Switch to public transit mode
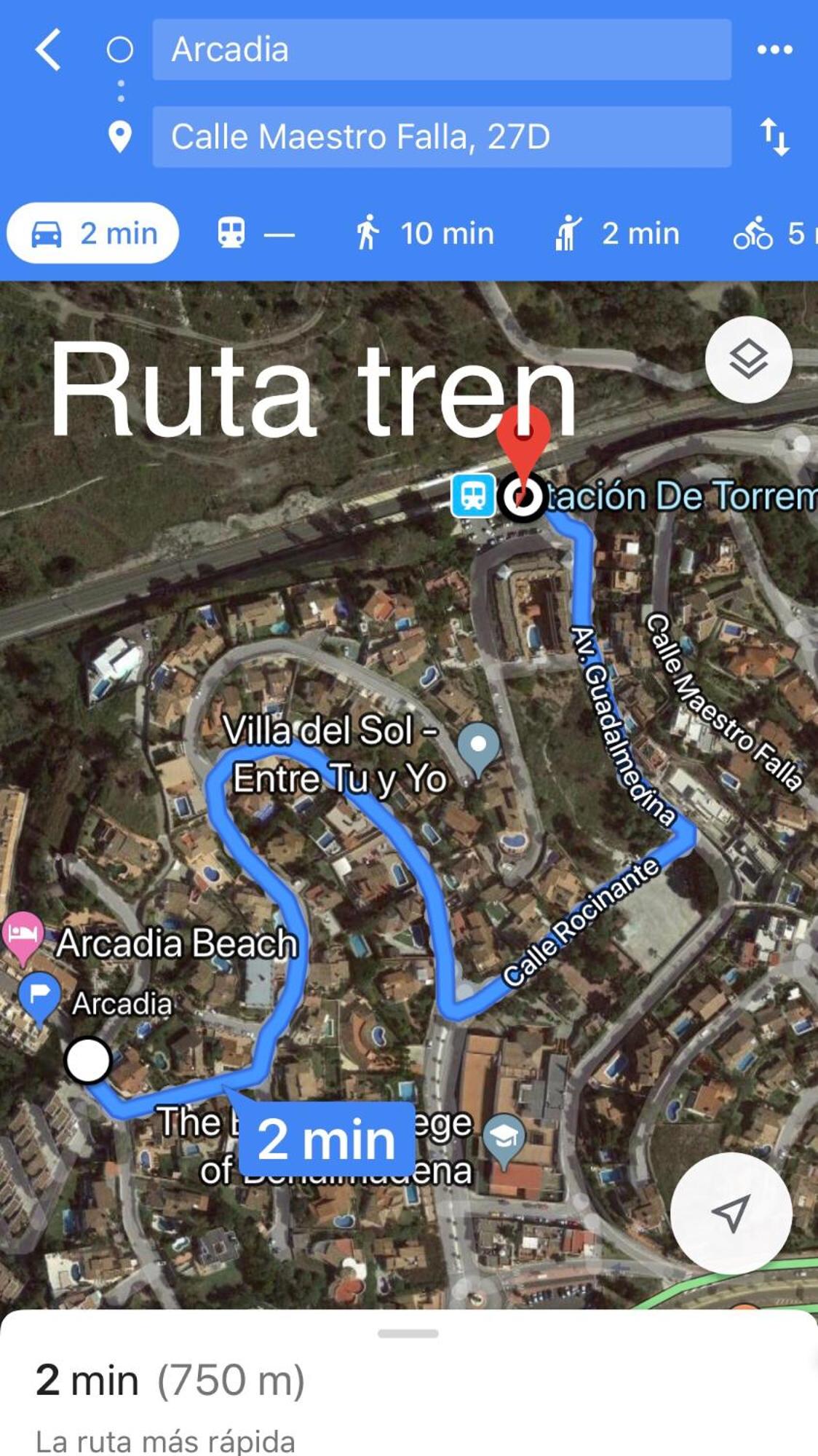Screen dimensions: 818x1456 [x=255, y=234]
